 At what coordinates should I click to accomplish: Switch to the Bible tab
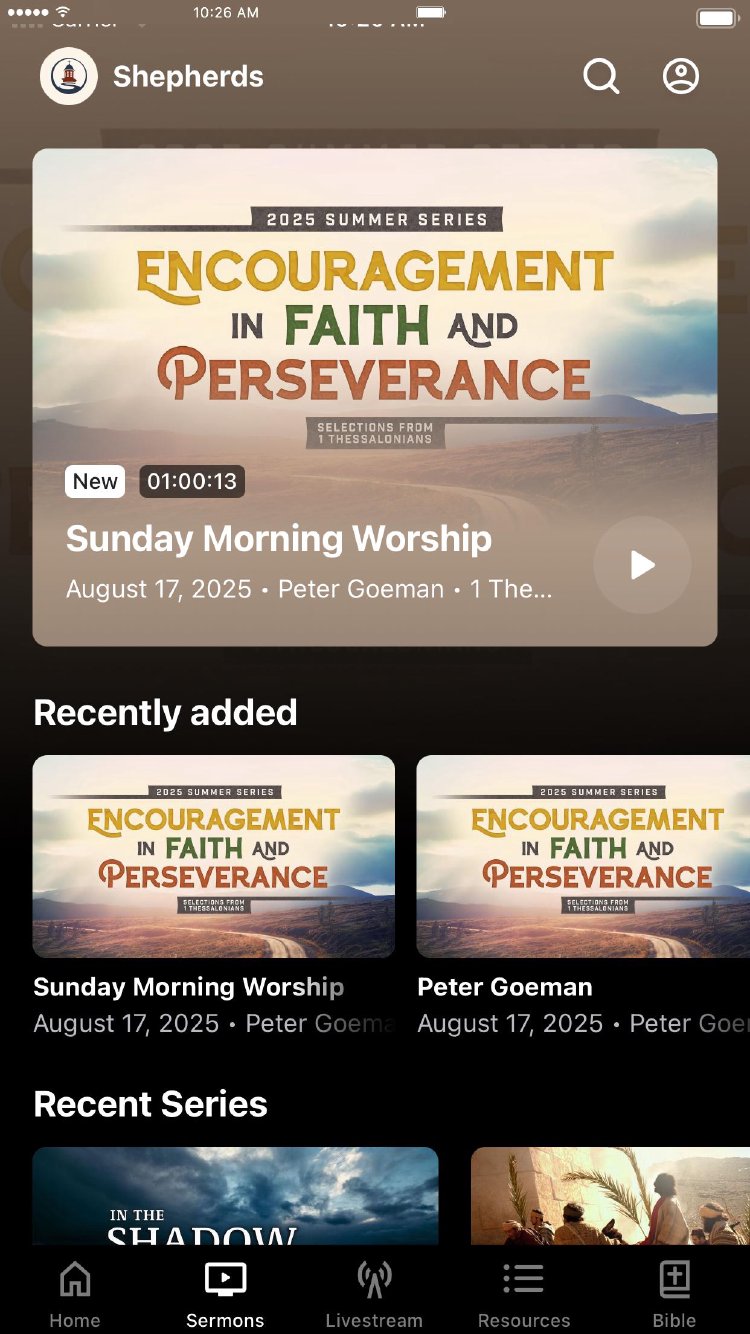tap(674, 1294)
